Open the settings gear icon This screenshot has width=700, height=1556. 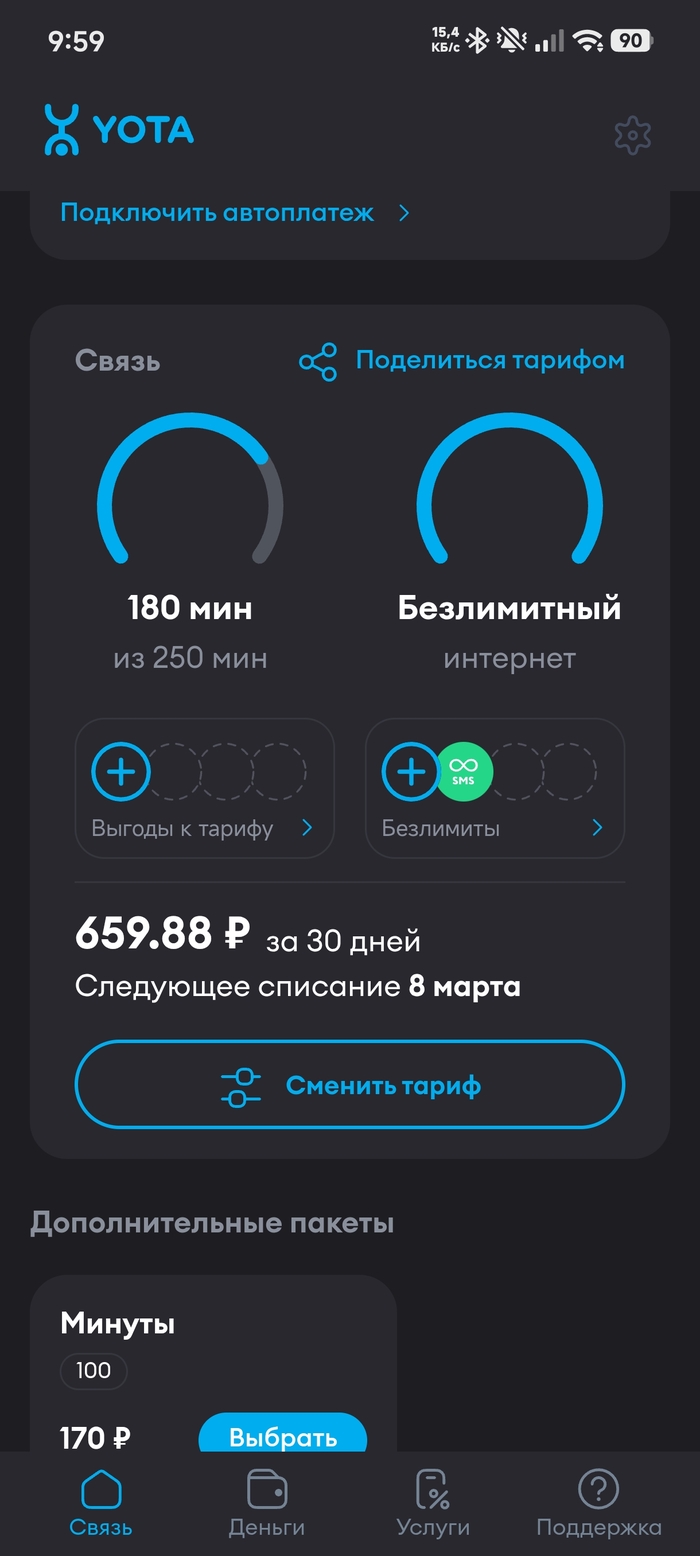(632, 135)
